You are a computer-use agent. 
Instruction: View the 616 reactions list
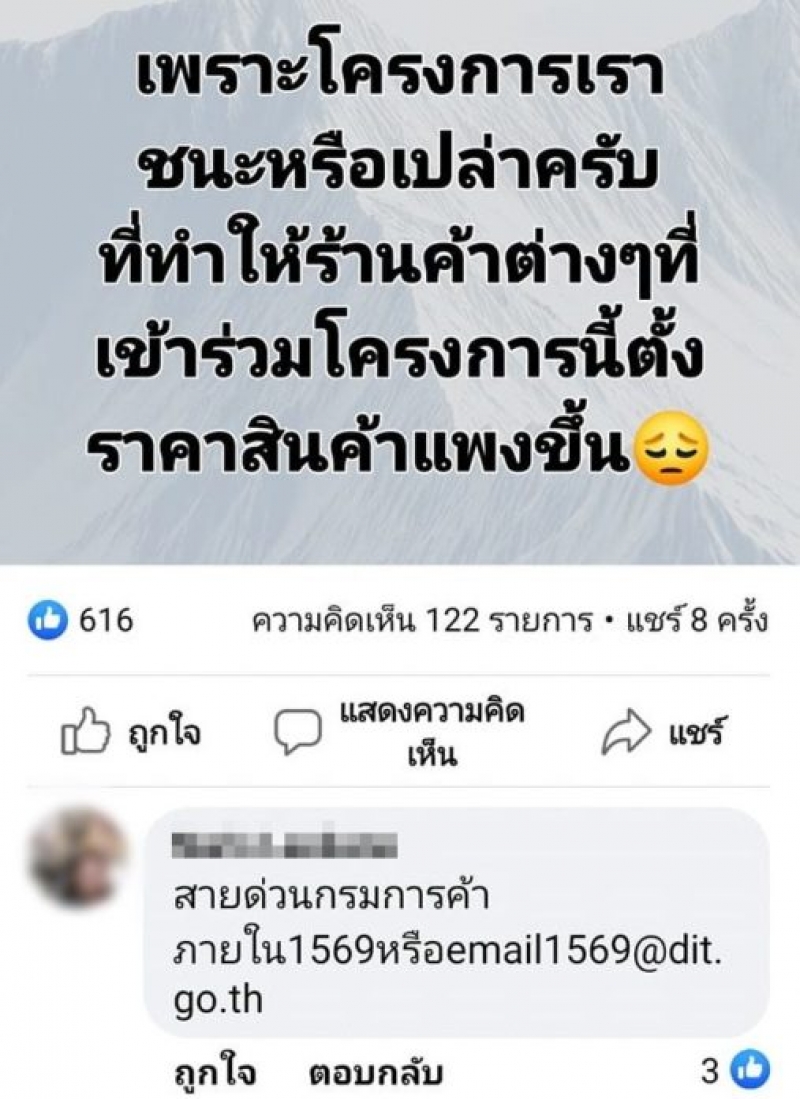click(x=82, y=621)
